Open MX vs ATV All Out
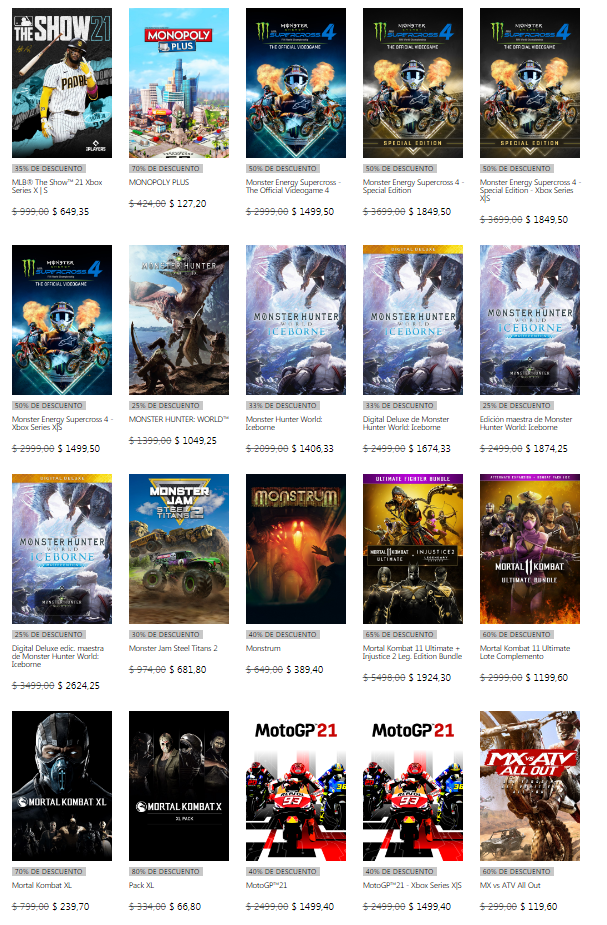The height and width of the screenshot is (925, 607). (530, 786)
